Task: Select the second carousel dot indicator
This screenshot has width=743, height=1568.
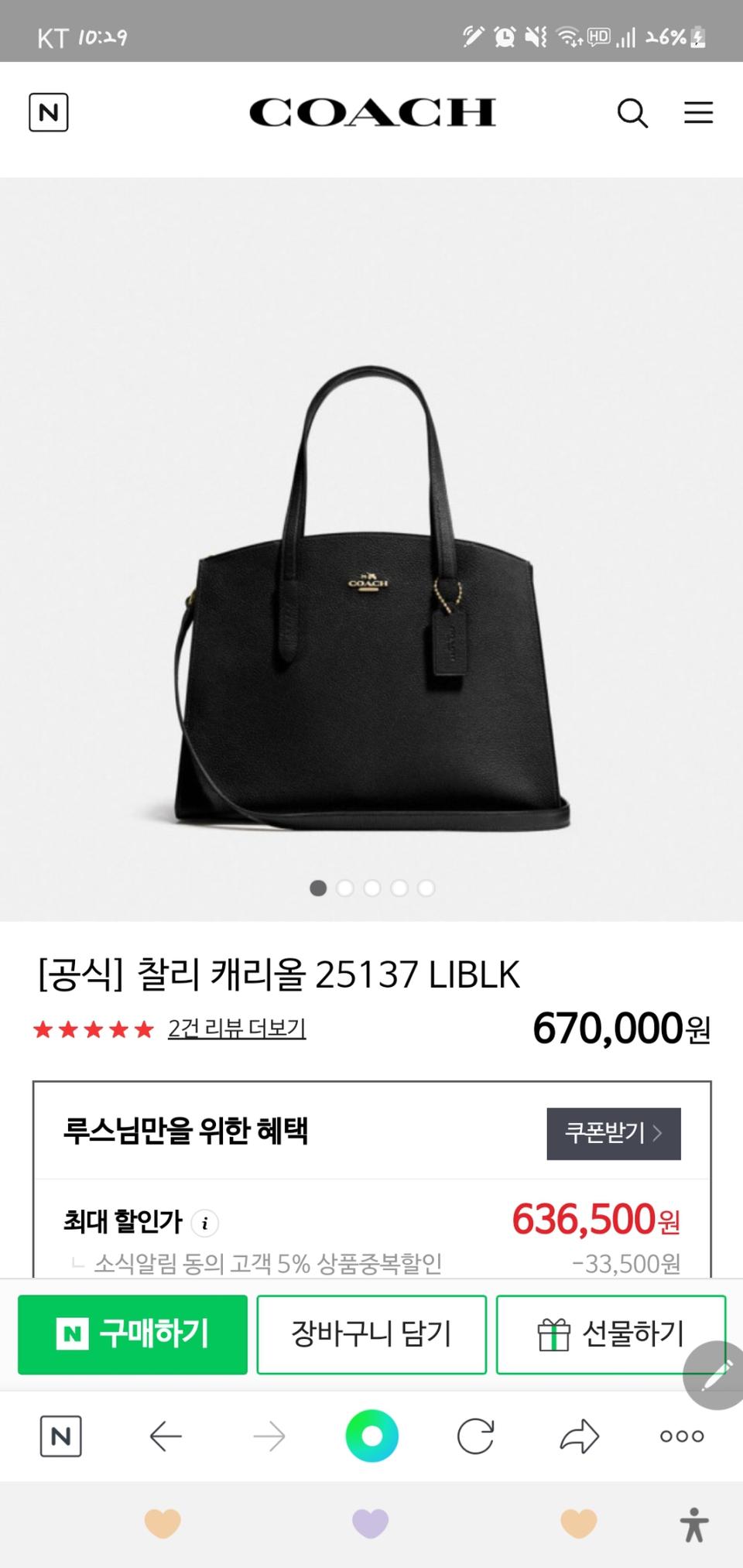Action: point(344,889)
